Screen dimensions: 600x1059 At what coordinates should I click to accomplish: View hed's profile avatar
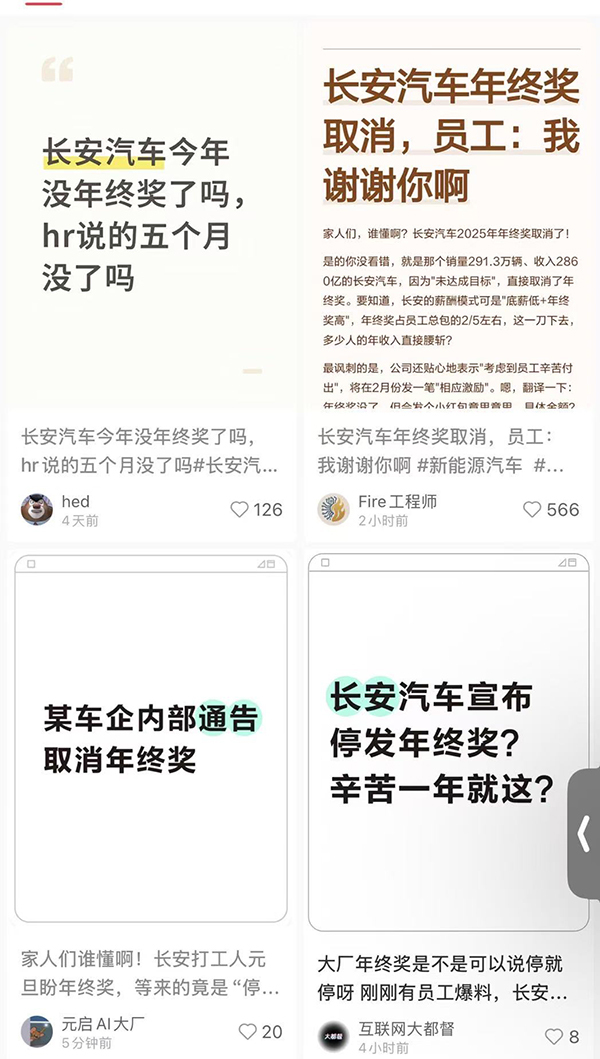pyautogui.click(x=37, y=509)
